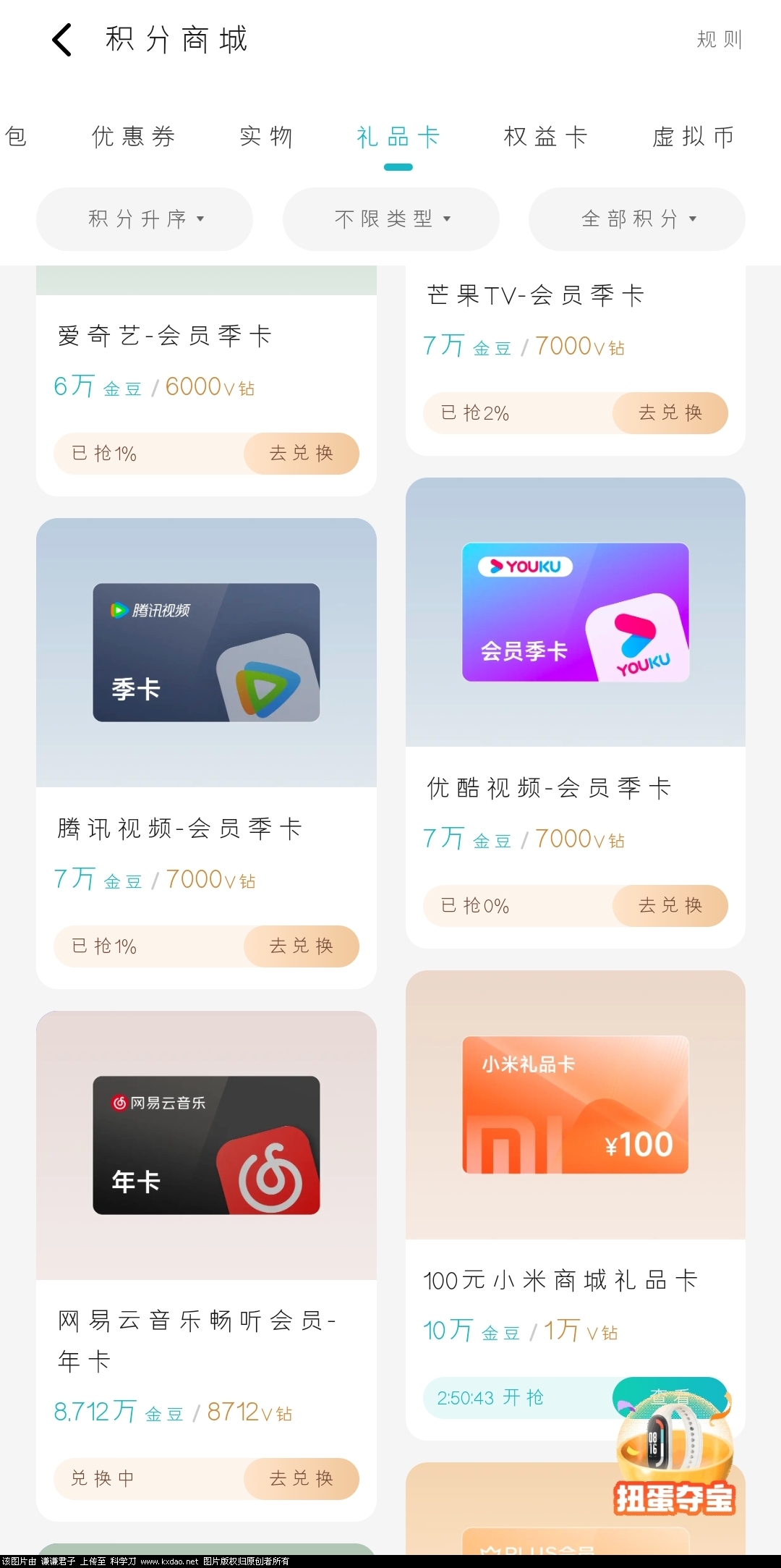Screen dimensions: 781x1568
Task: Open the 100元小米商城礼品卡 card
Action: click(575, 1105)
